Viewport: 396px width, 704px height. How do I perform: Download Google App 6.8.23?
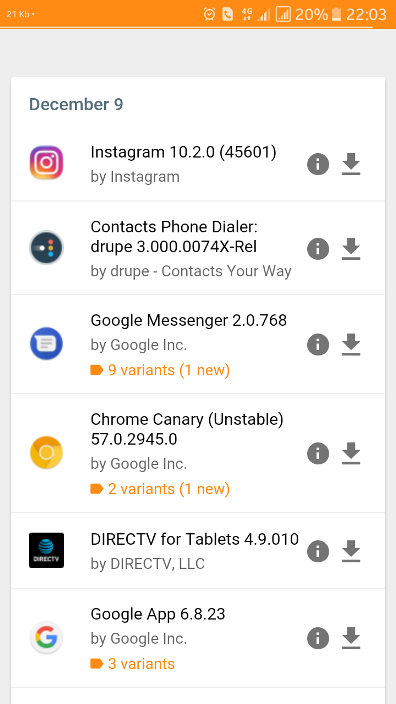tap(351, 638)
